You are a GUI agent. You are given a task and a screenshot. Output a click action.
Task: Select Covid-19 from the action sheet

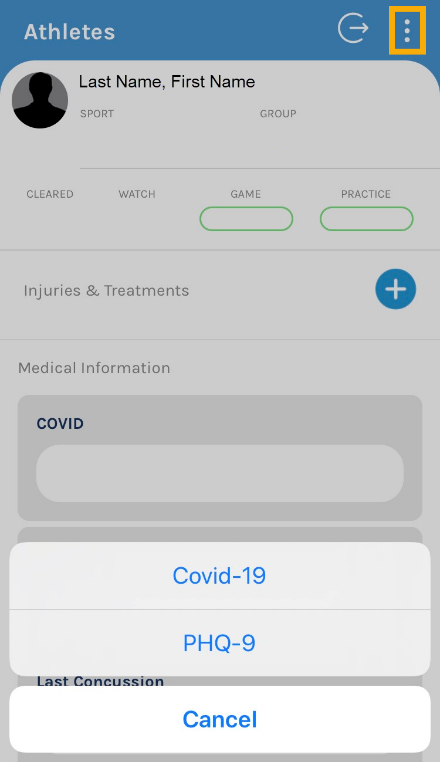tap(220, 576)
